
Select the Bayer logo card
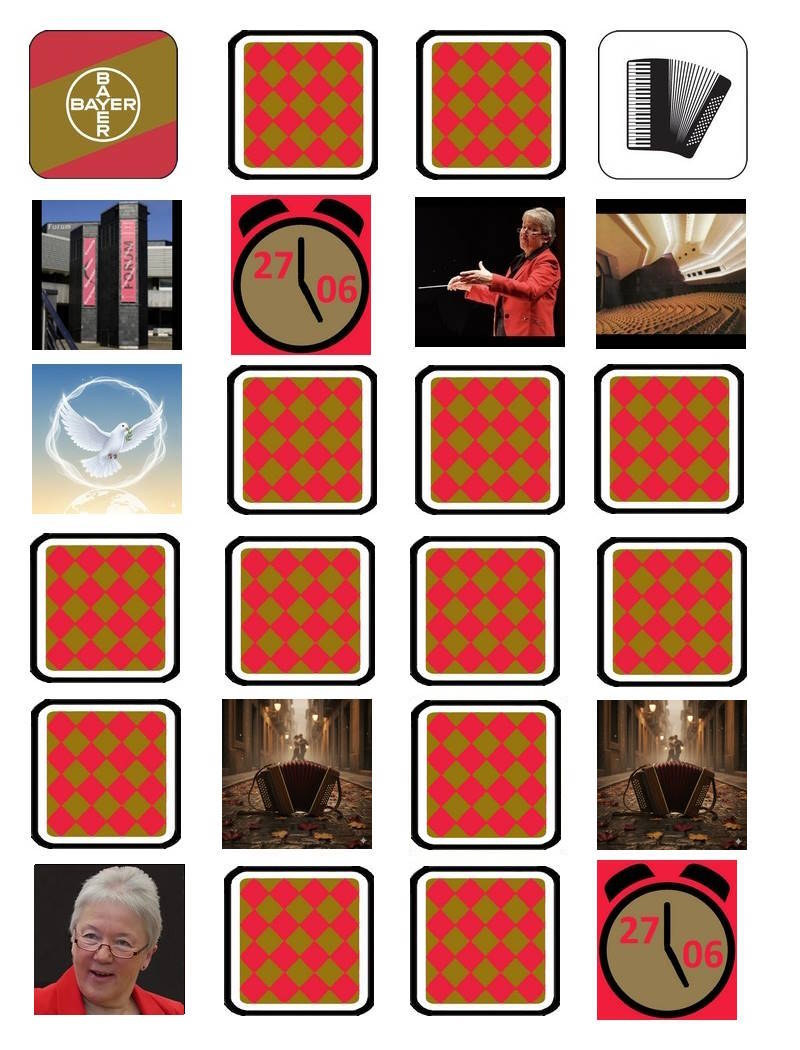(103, 104)
